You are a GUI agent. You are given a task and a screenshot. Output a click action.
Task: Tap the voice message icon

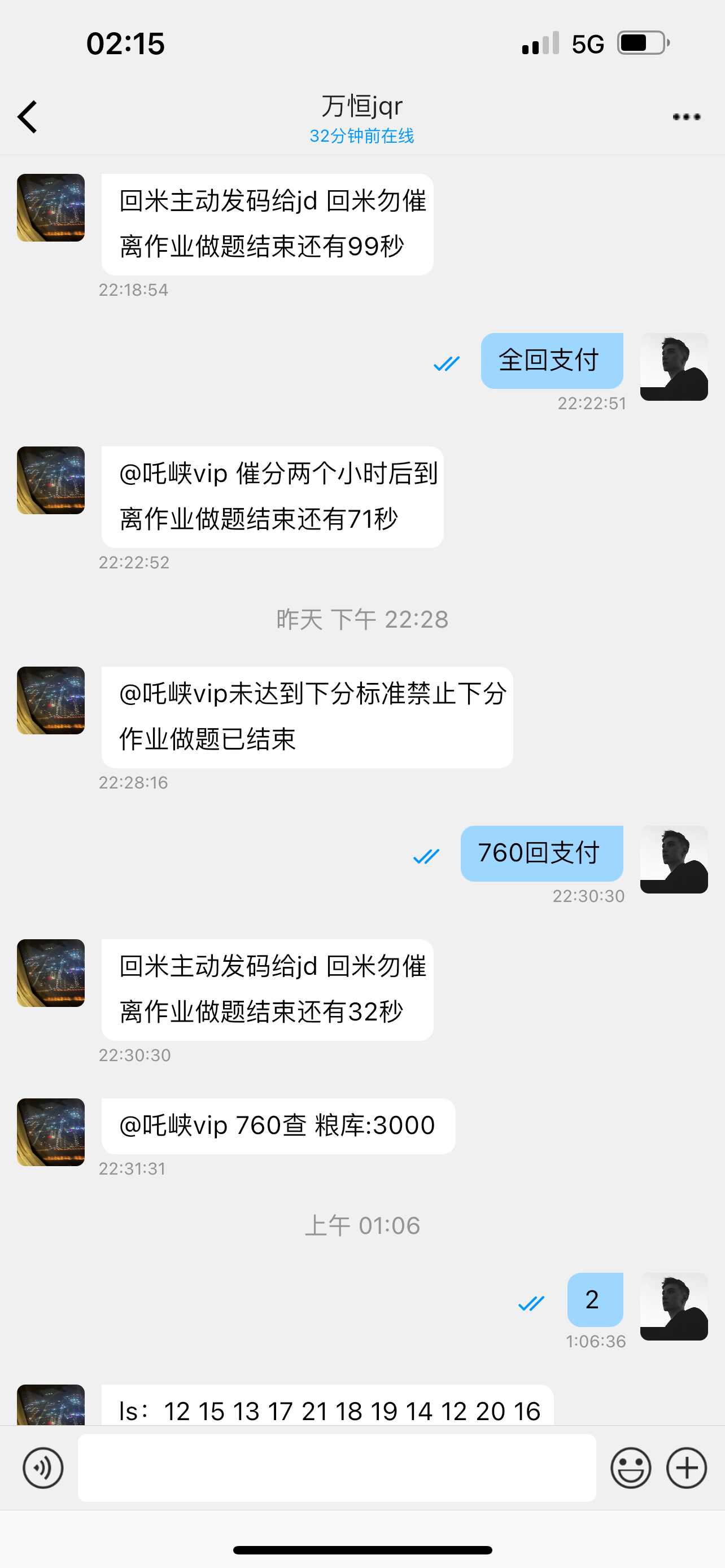tap(42, 1468)
